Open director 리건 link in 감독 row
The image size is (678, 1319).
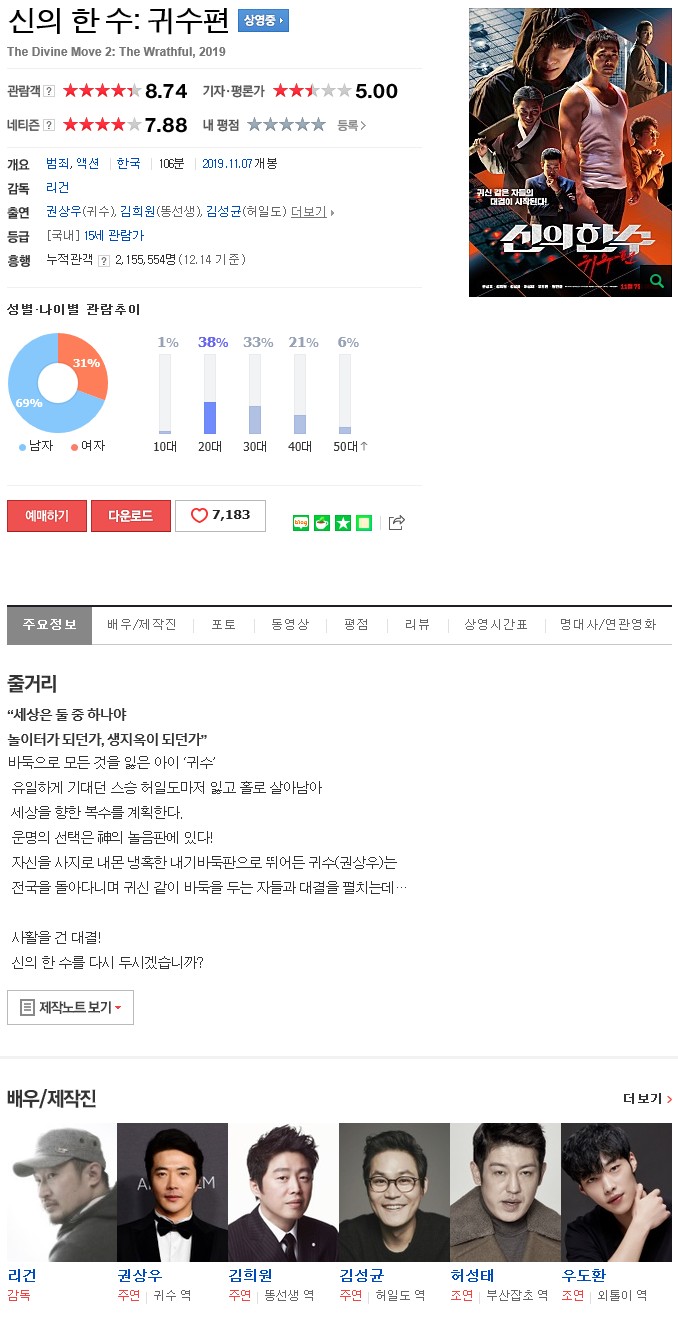(x=57, y=187)
